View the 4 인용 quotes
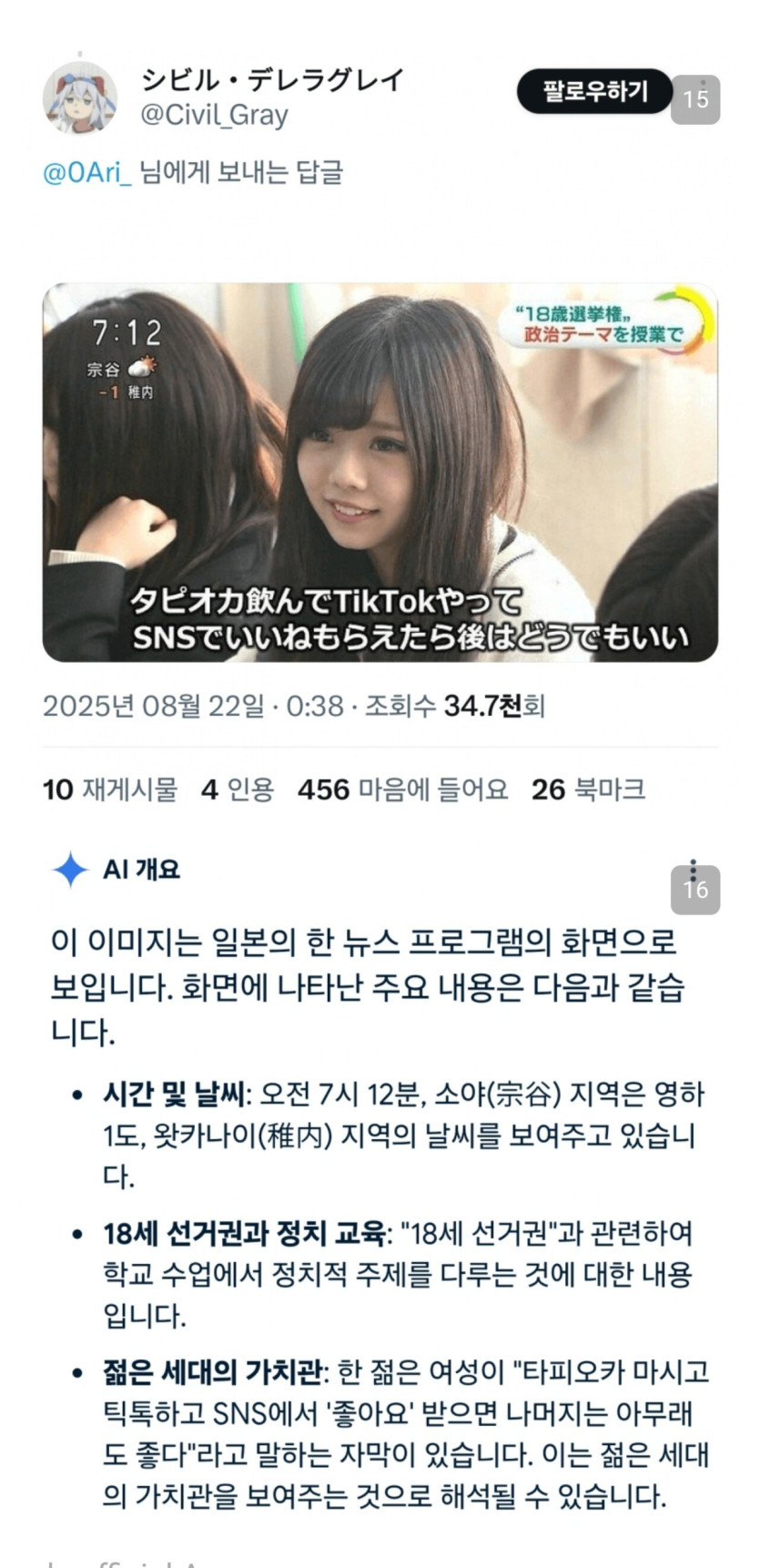The width and height of the screenshot is (760, 1568). pyautogui.click(x=238, y=789)
